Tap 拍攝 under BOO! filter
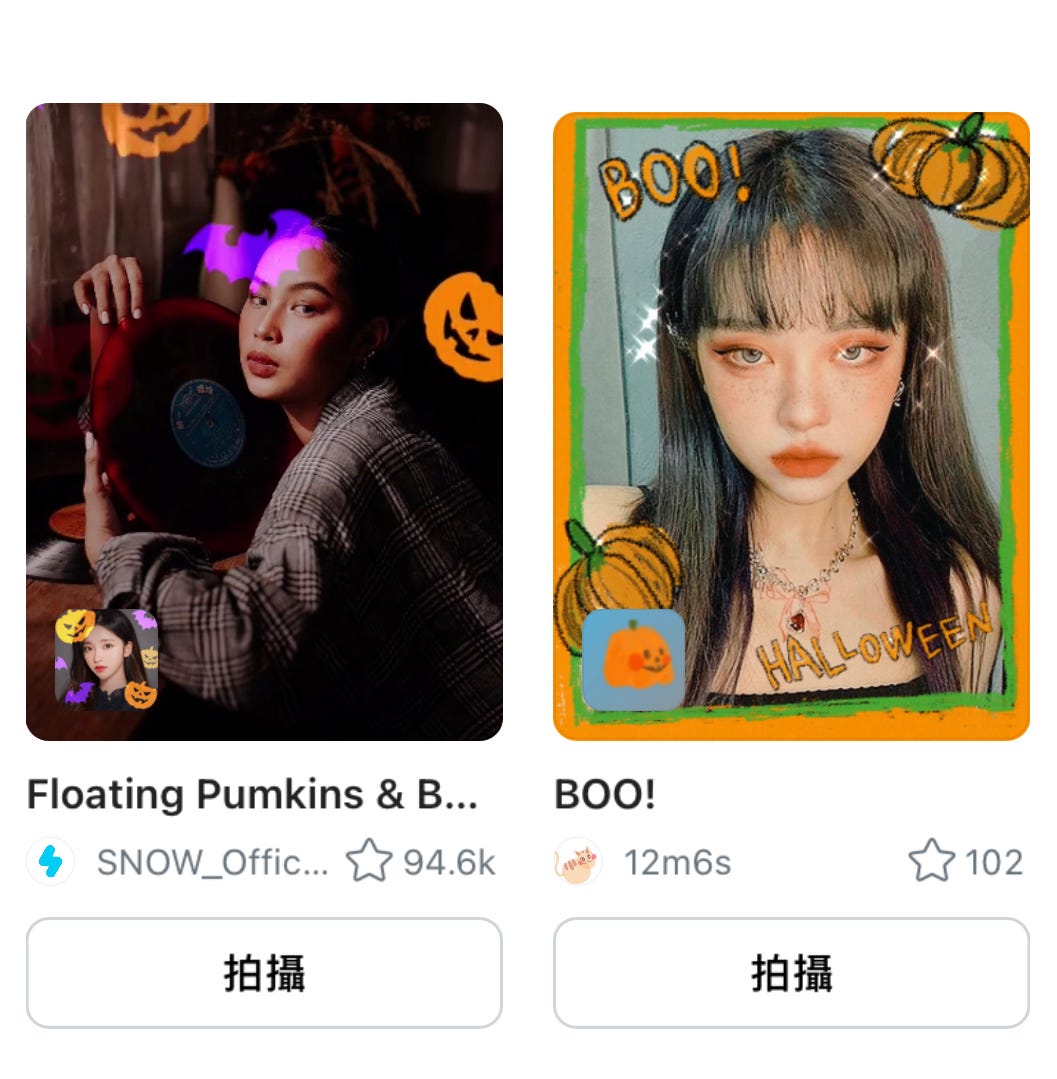The image size is (1057, 1079). 791,972
